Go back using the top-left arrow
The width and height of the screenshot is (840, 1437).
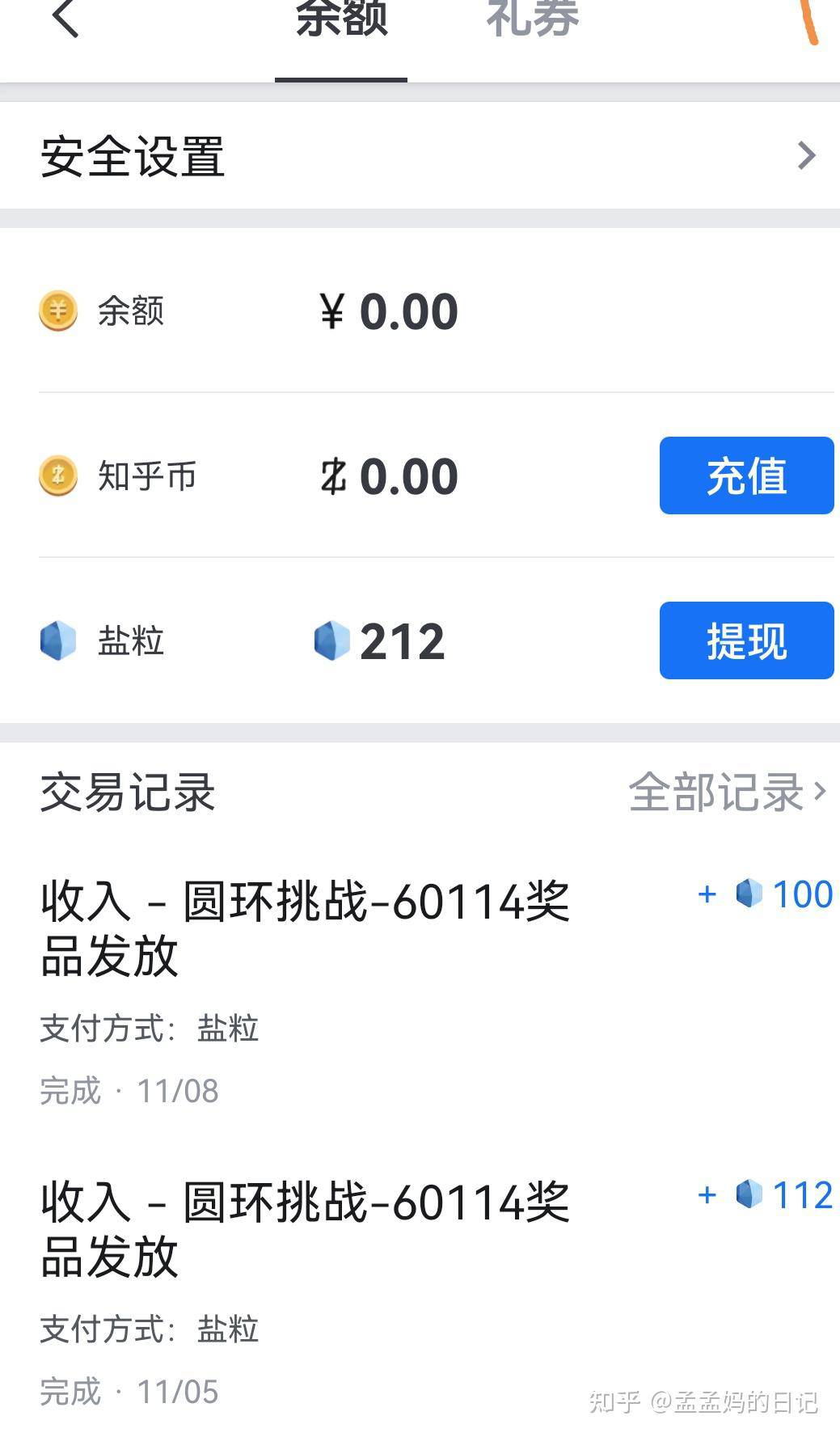tap(65, 18)
